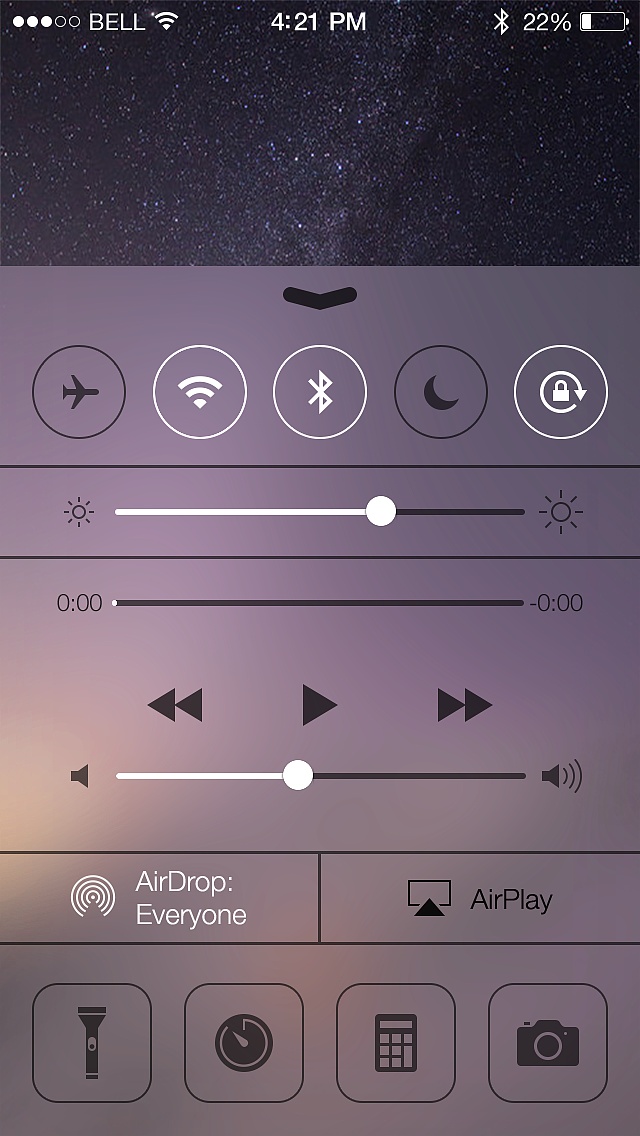Skip to the previous track
The height and width of the screenshot is (1136, 640).
tap(175, 705)
